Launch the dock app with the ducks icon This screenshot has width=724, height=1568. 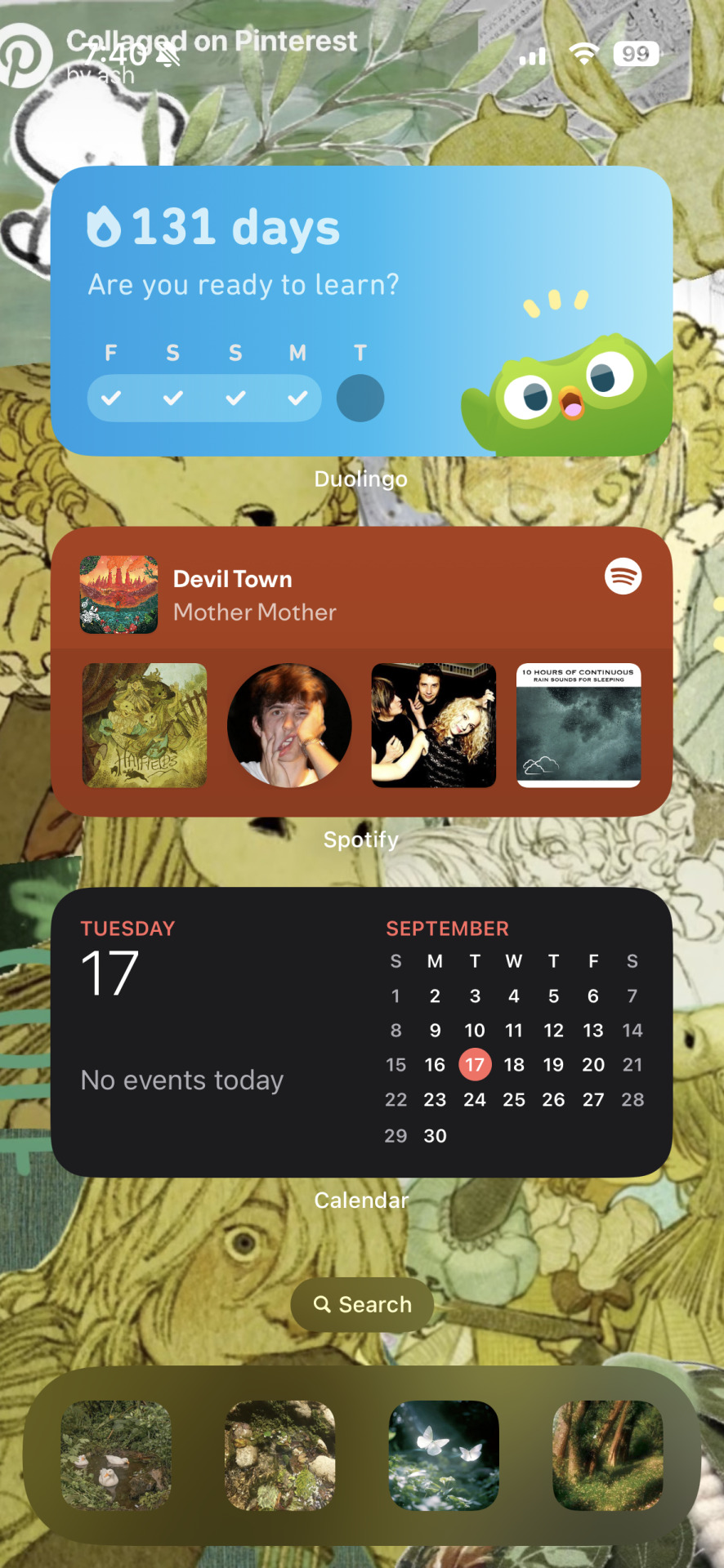[116, 1455]
